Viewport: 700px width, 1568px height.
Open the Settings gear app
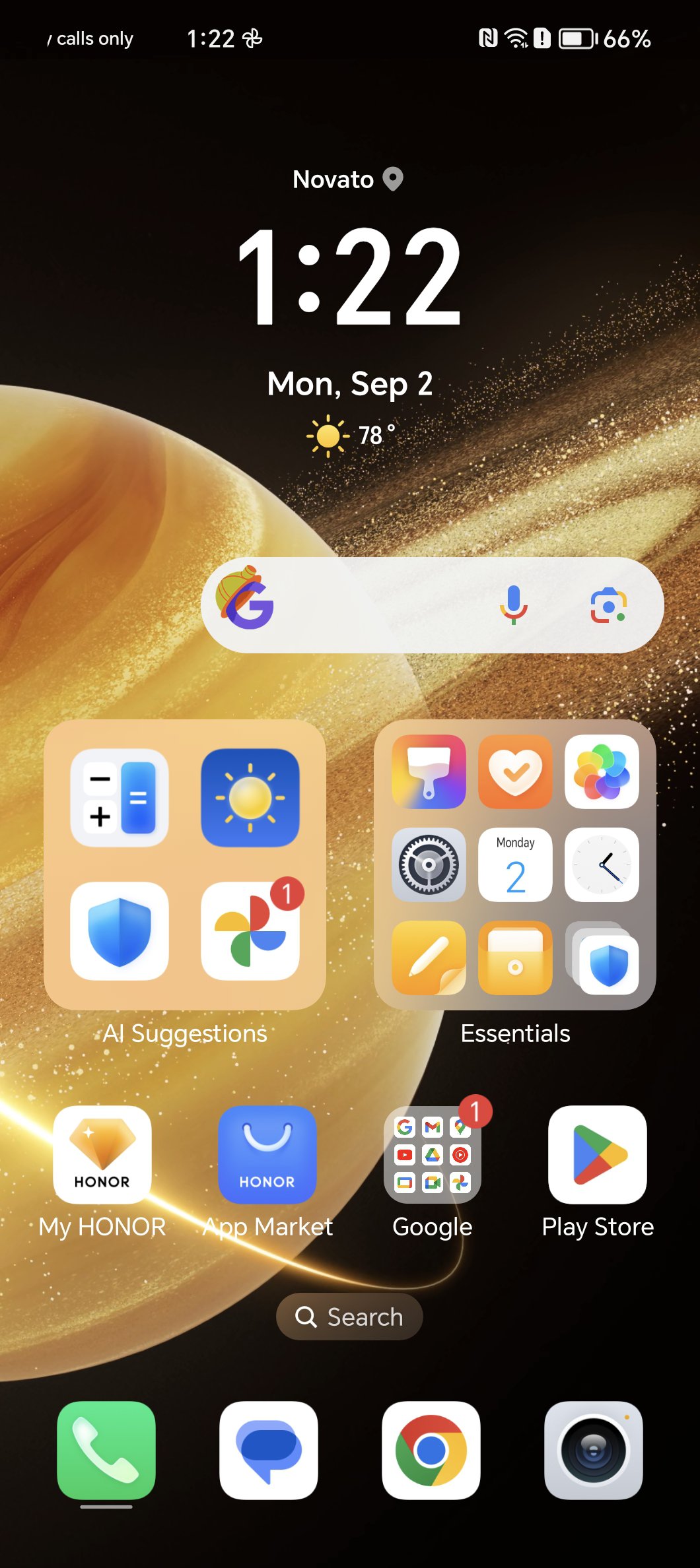(x=429, y=865)
